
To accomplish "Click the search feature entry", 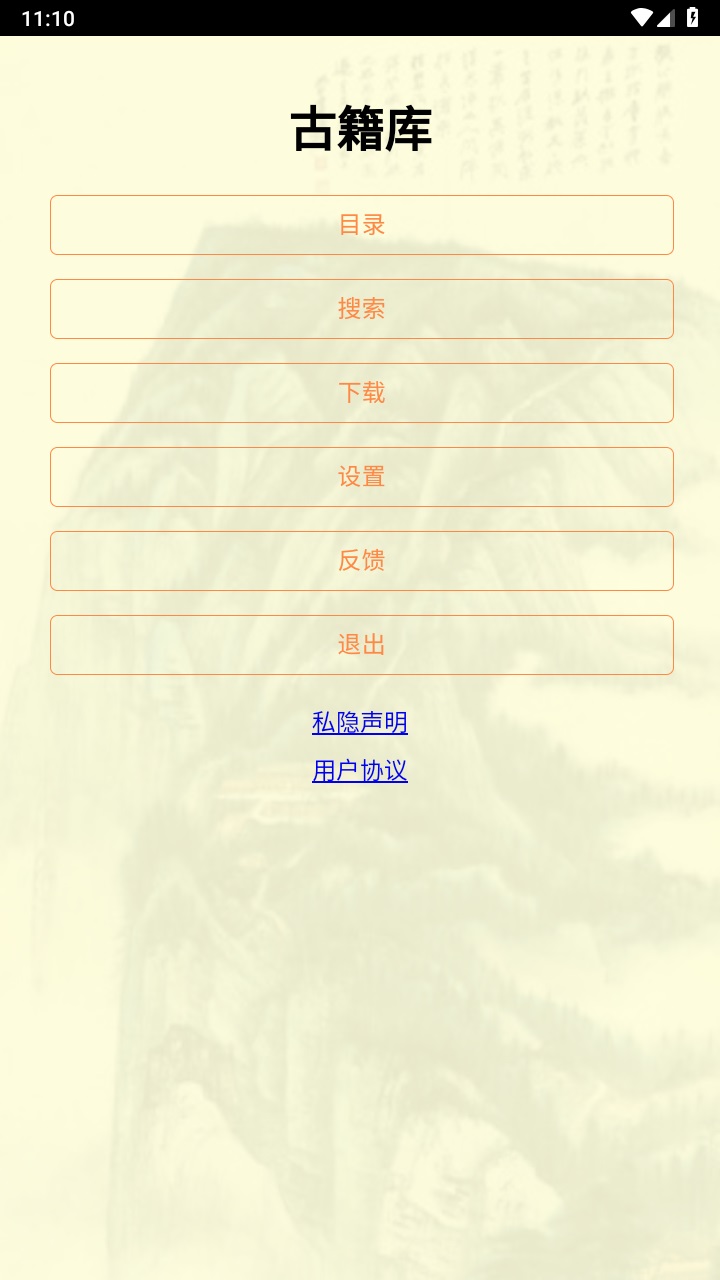I will pos(360,309).
